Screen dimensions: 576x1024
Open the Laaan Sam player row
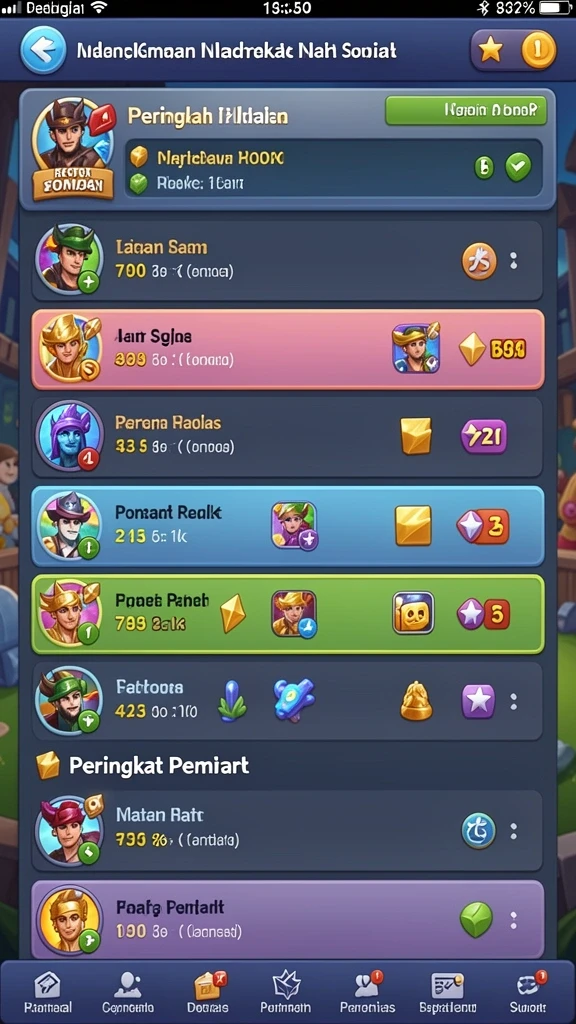[x=287, y=260]
